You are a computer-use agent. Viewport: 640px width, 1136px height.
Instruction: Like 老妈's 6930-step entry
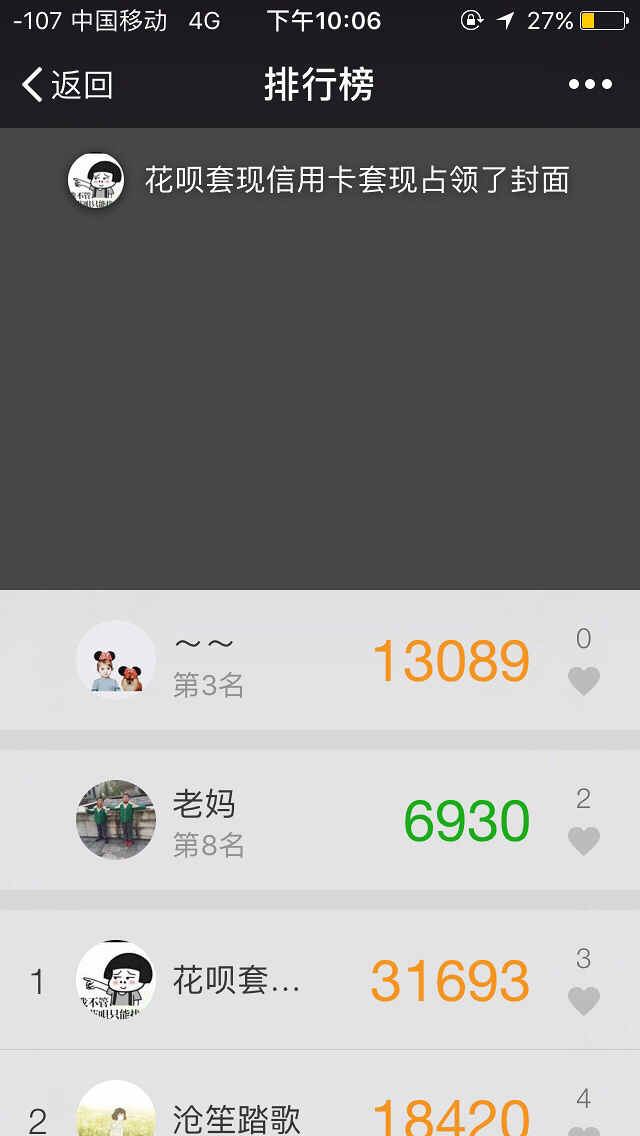click(x=584, y=840)
